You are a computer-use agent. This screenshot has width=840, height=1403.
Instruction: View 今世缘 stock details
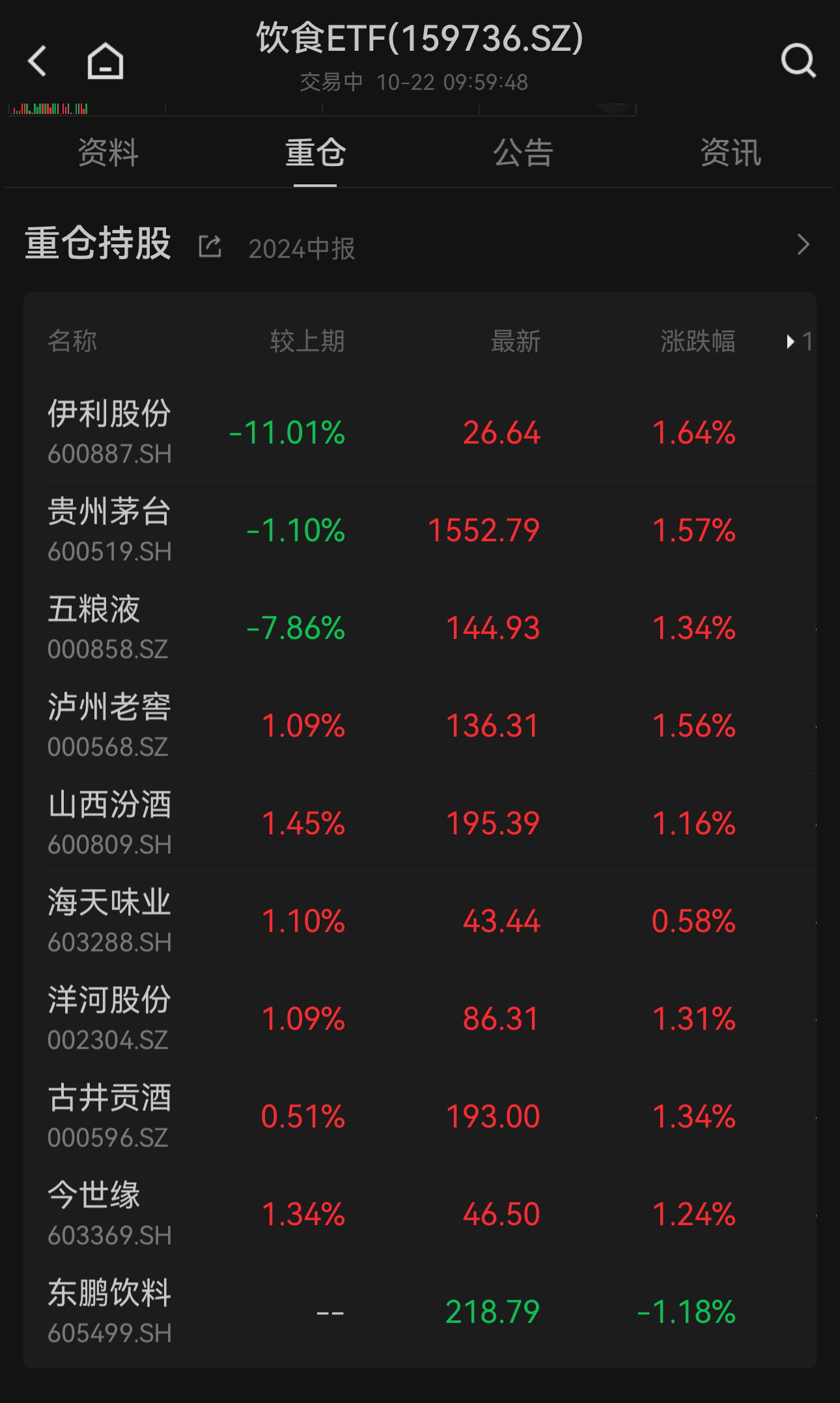(420, 1214)
